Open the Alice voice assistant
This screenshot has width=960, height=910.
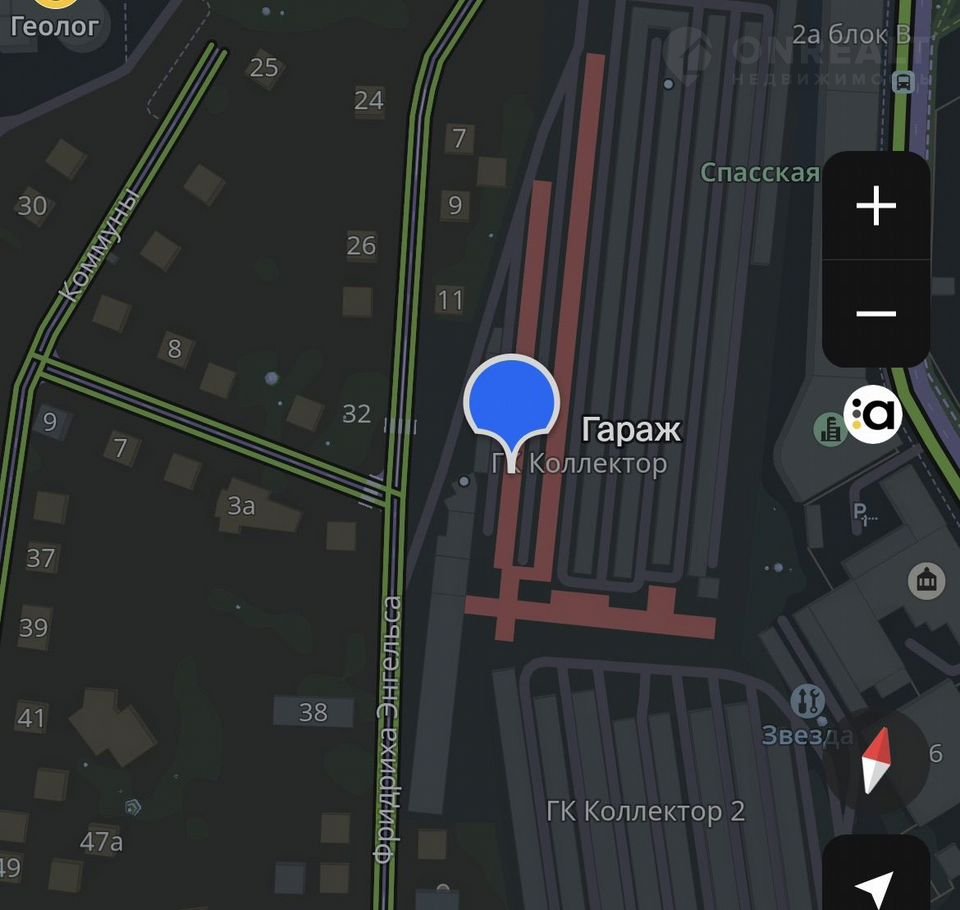(x=874, y=413)
